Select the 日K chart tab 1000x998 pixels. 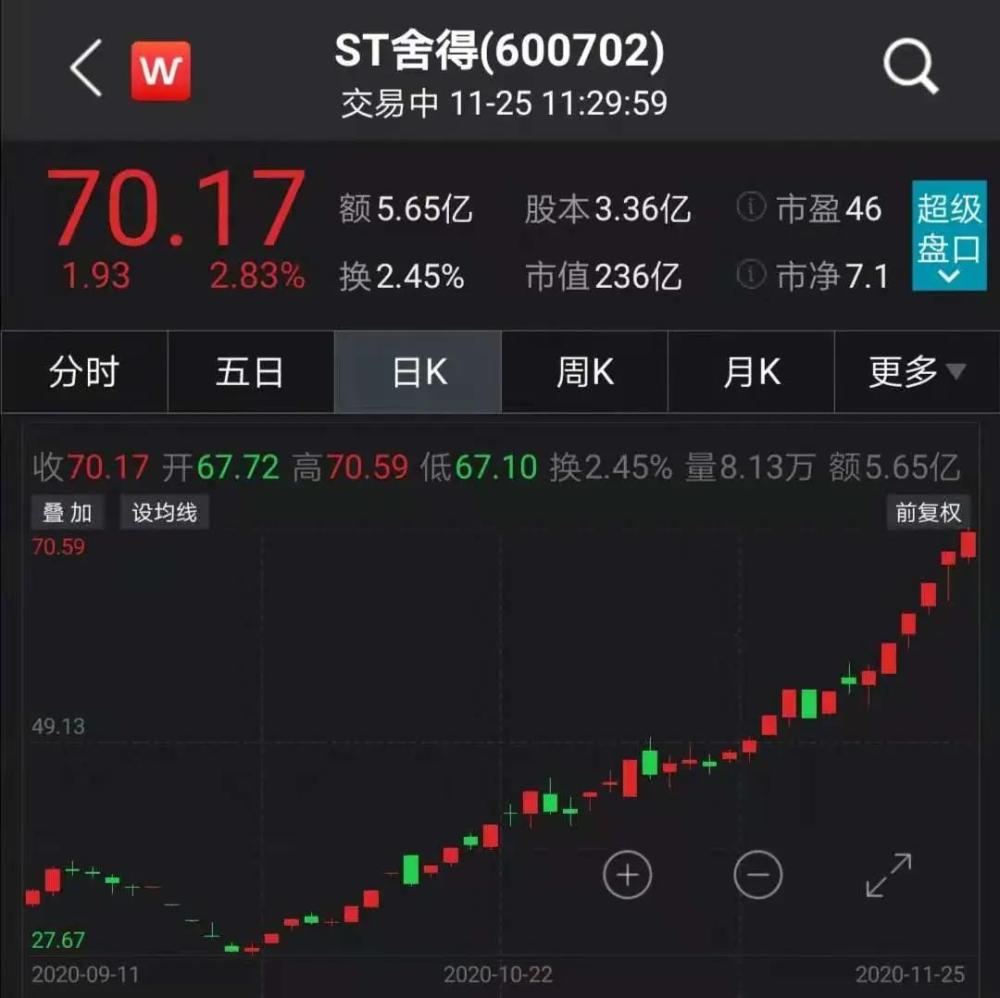(x=418, y=373)
